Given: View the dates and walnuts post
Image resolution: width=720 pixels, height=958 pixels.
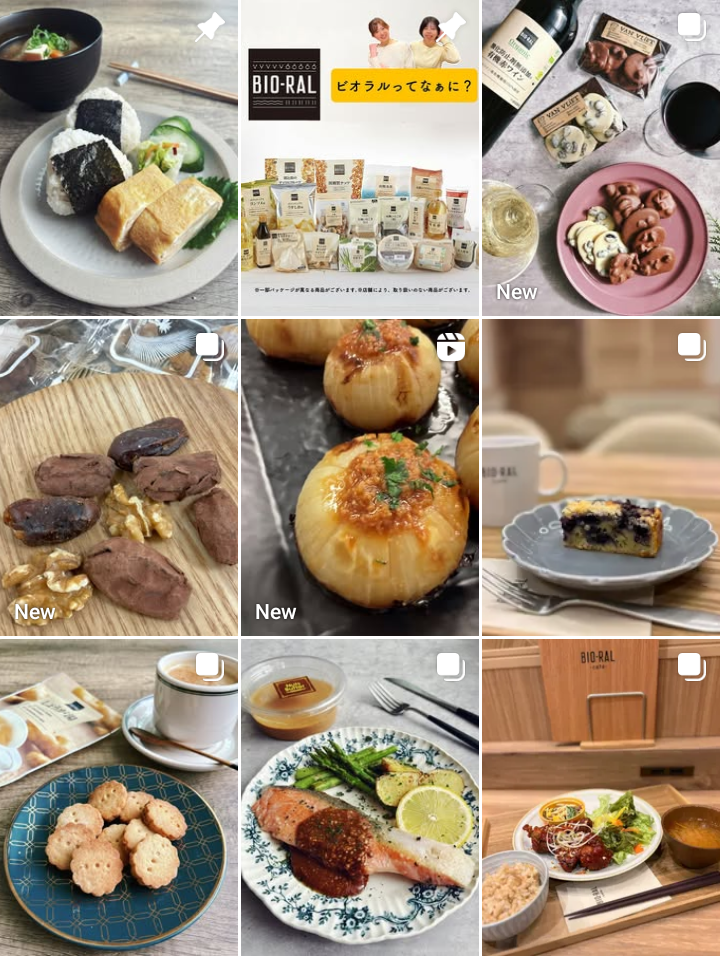Looking at the screenshot, I should (x=118, y=478).
